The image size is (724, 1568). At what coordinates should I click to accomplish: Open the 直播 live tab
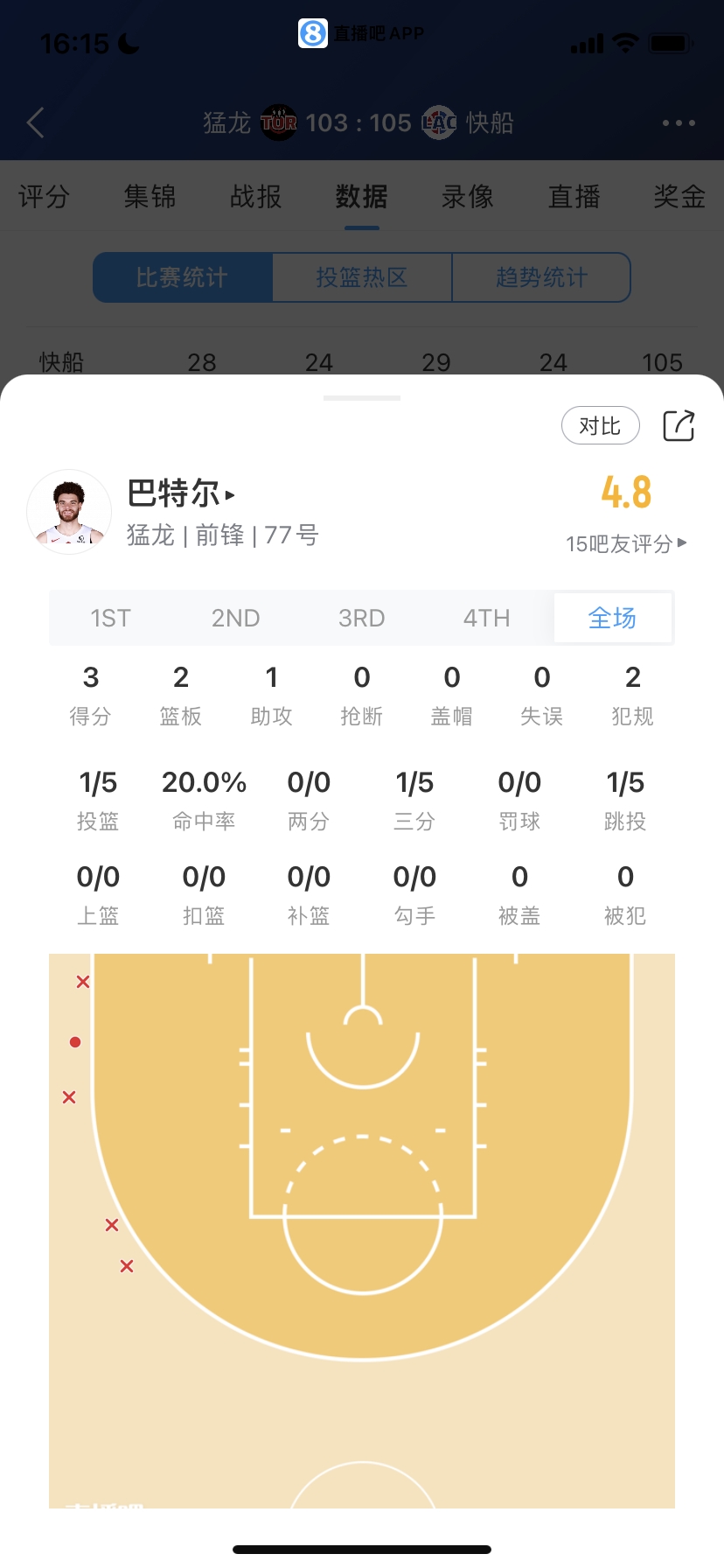pyautogui.click(x=574, y=197)
